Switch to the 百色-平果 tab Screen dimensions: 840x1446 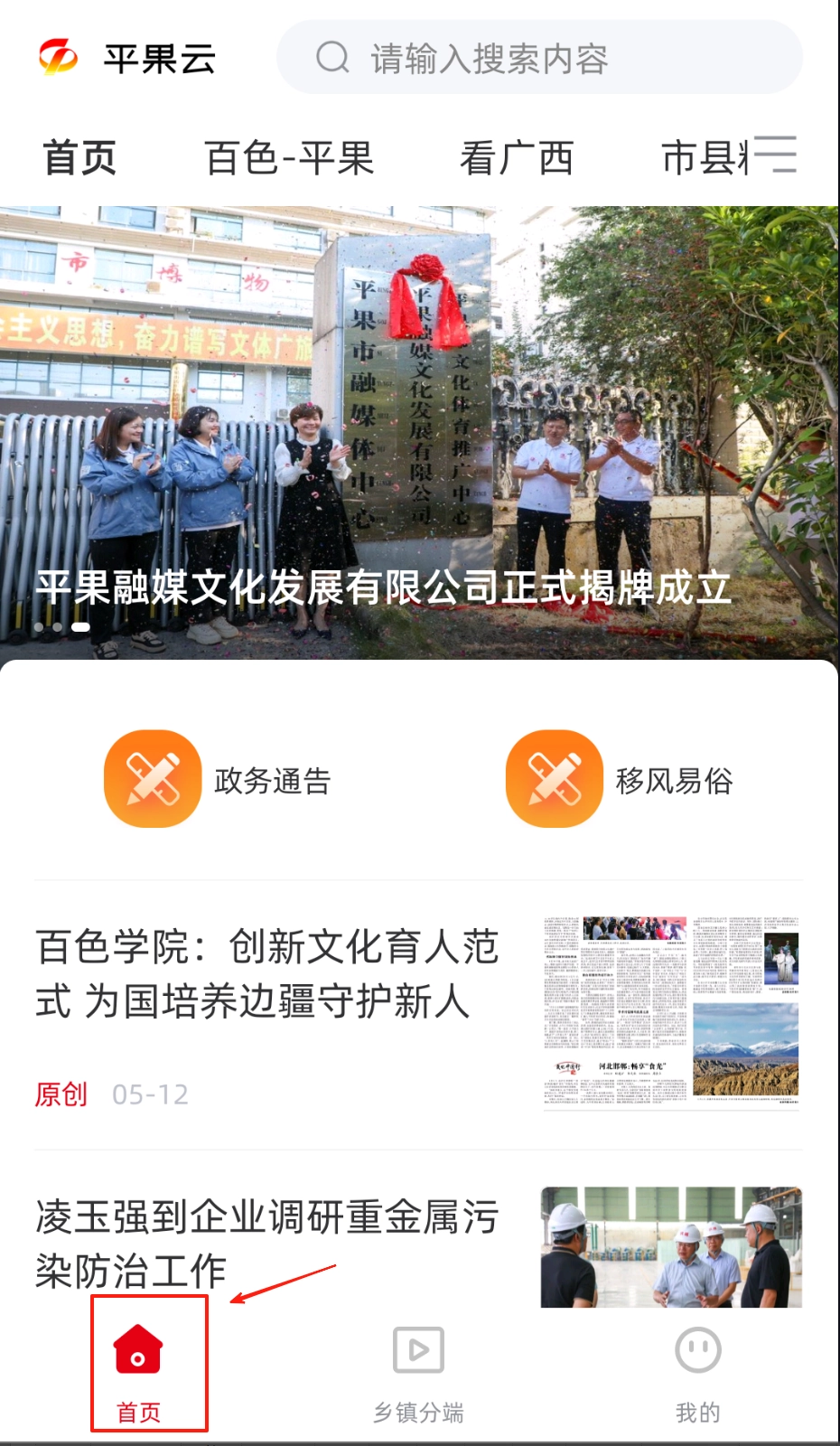click(x=289, y=159)
